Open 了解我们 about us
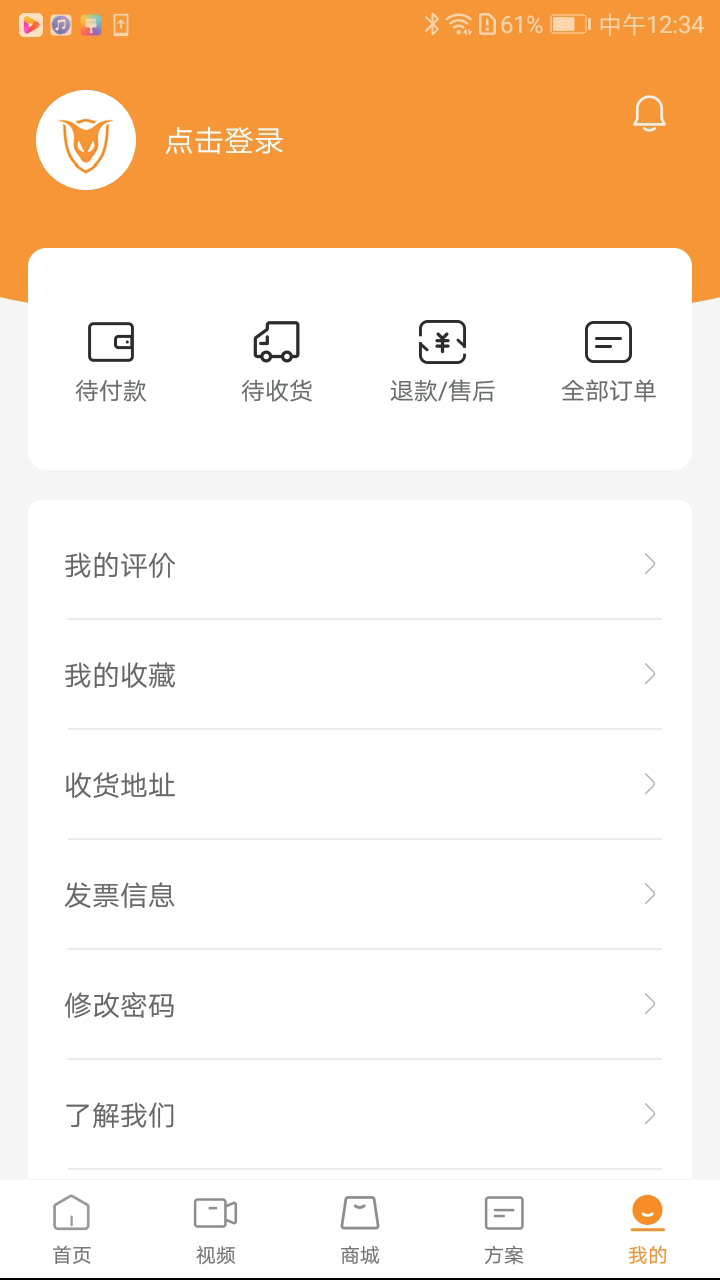This screenshot has width=720, height=1280. point(360,1114)
